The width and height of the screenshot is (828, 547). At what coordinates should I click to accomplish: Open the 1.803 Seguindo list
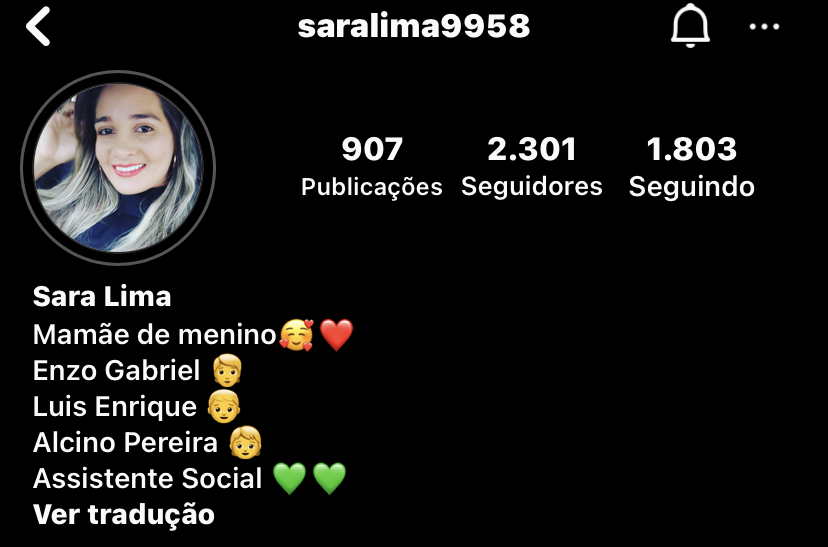tap(691, 166)
